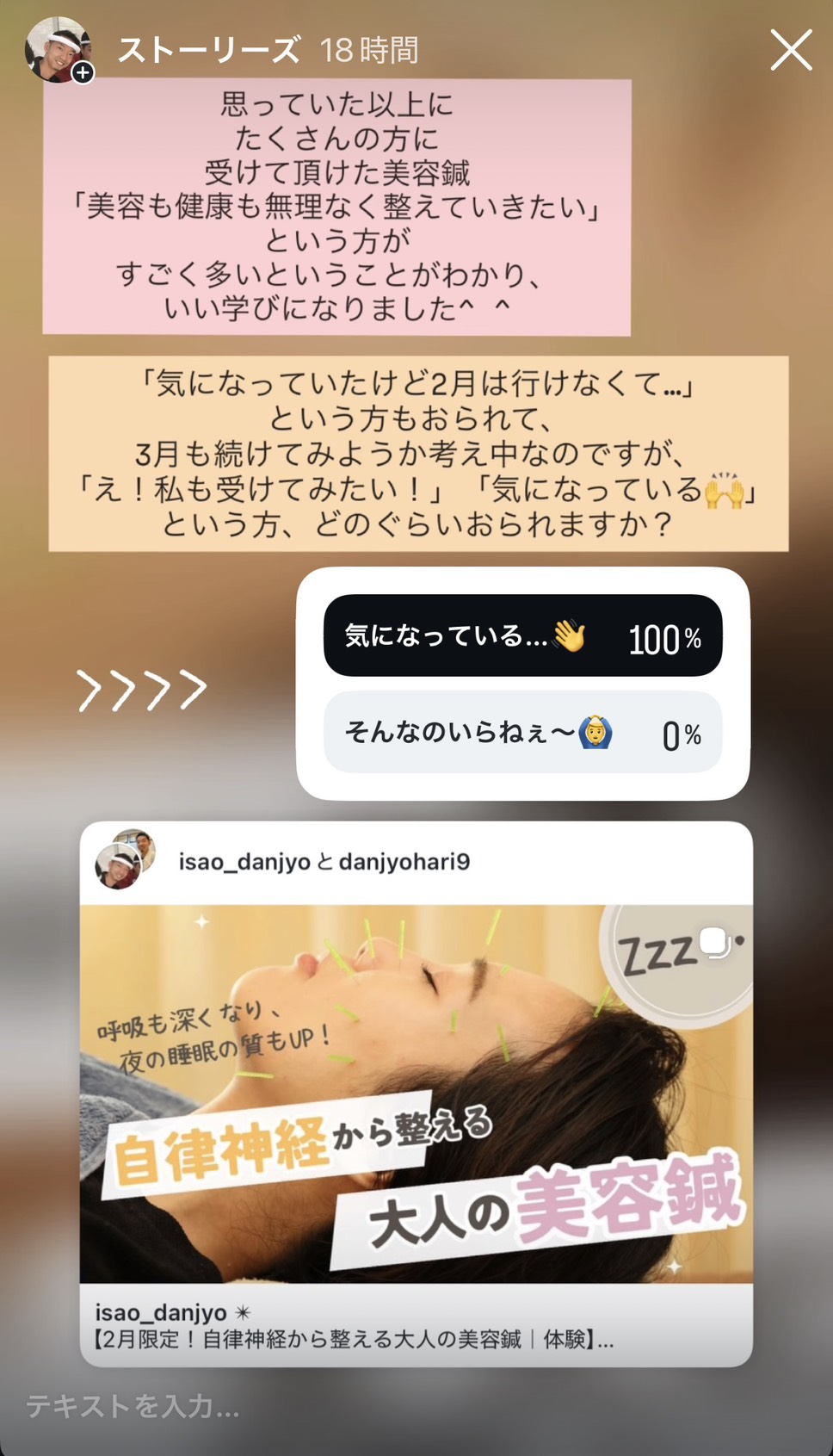Open the shared isao_danjyo post card
This screenshot has height=1456, width=833.
tap(416, 1094)
